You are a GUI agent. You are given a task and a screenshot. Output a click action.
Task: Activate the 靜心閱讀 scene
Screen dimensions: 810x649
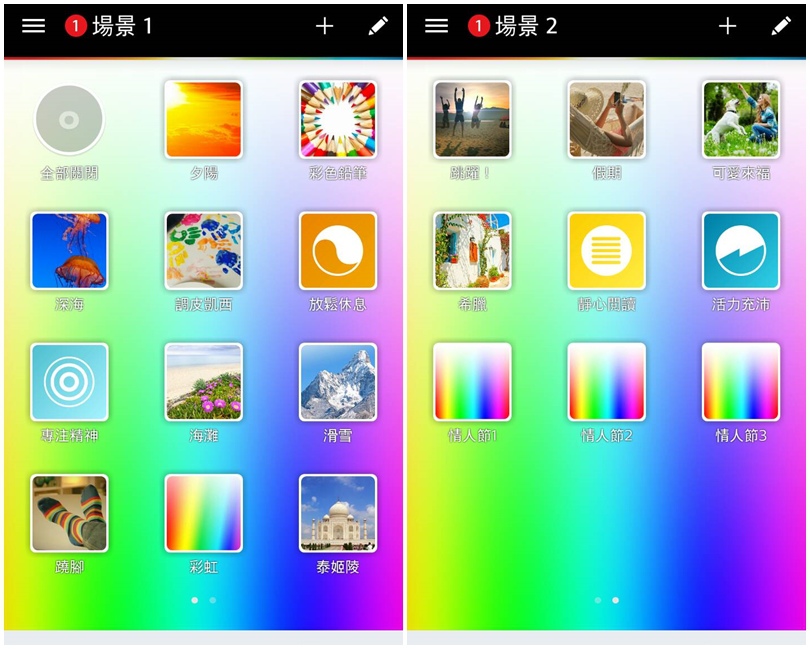coord(606,251)
